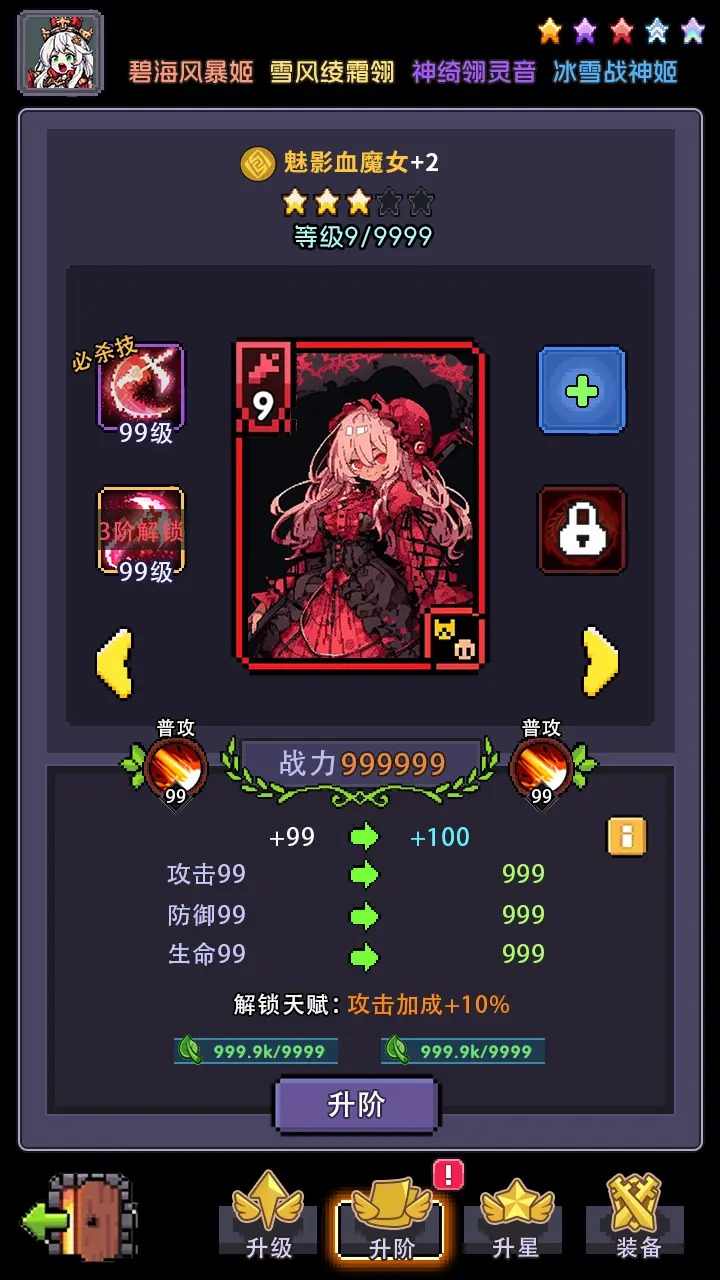
Task: Open the 装备 equipment tab
Action: click(639, 1218)
